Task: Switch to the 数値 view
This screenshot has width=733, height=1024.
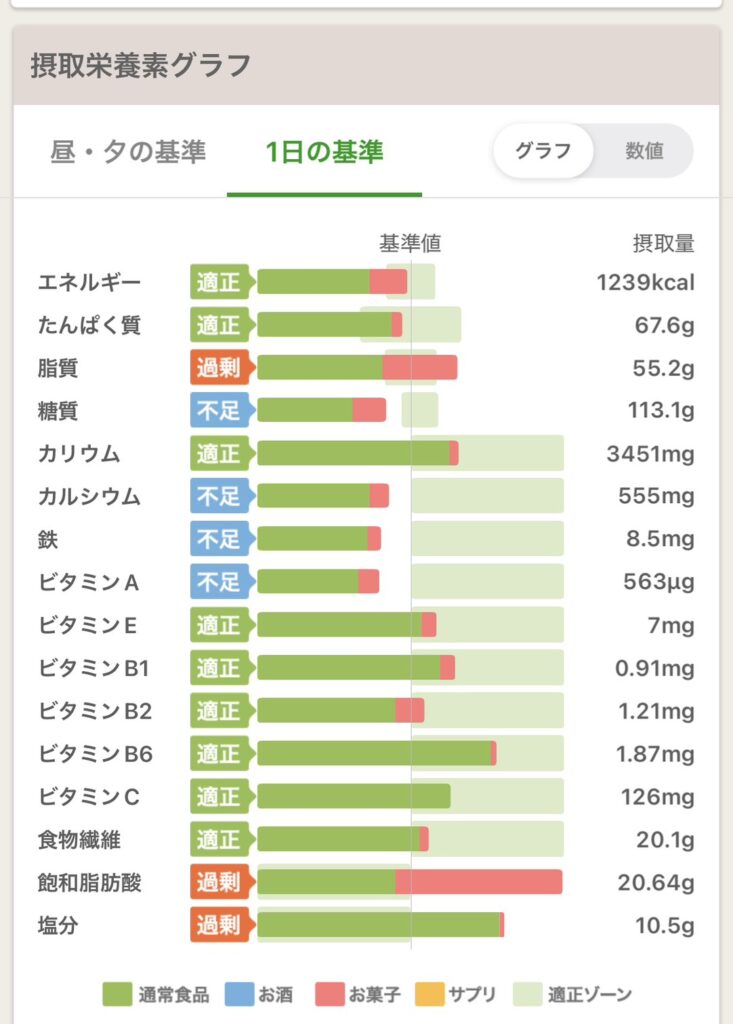Action: coord(644,151)
